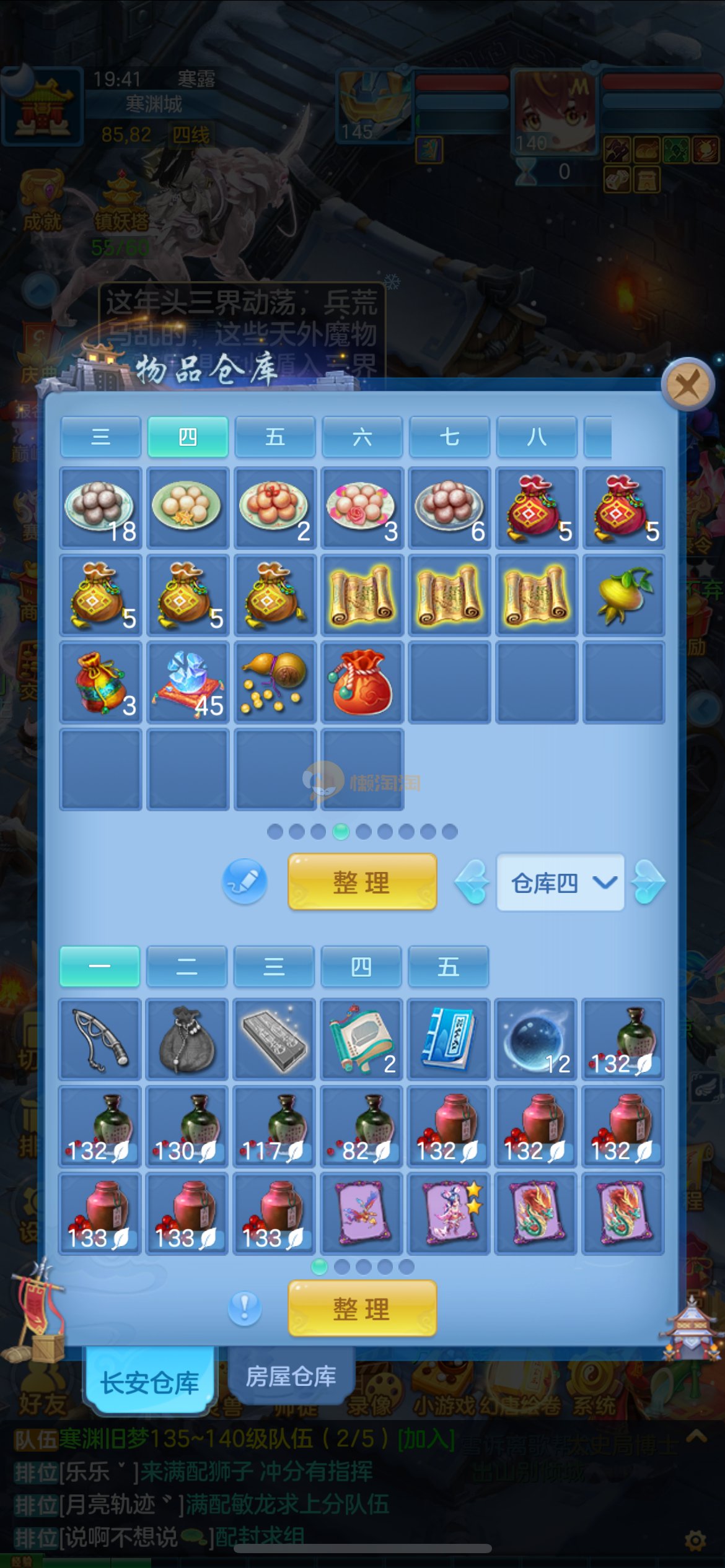Go to next warehouse with right arrow
This screenshot has width=725, height=1568.
pyautogui.click(x=648, y=882)
